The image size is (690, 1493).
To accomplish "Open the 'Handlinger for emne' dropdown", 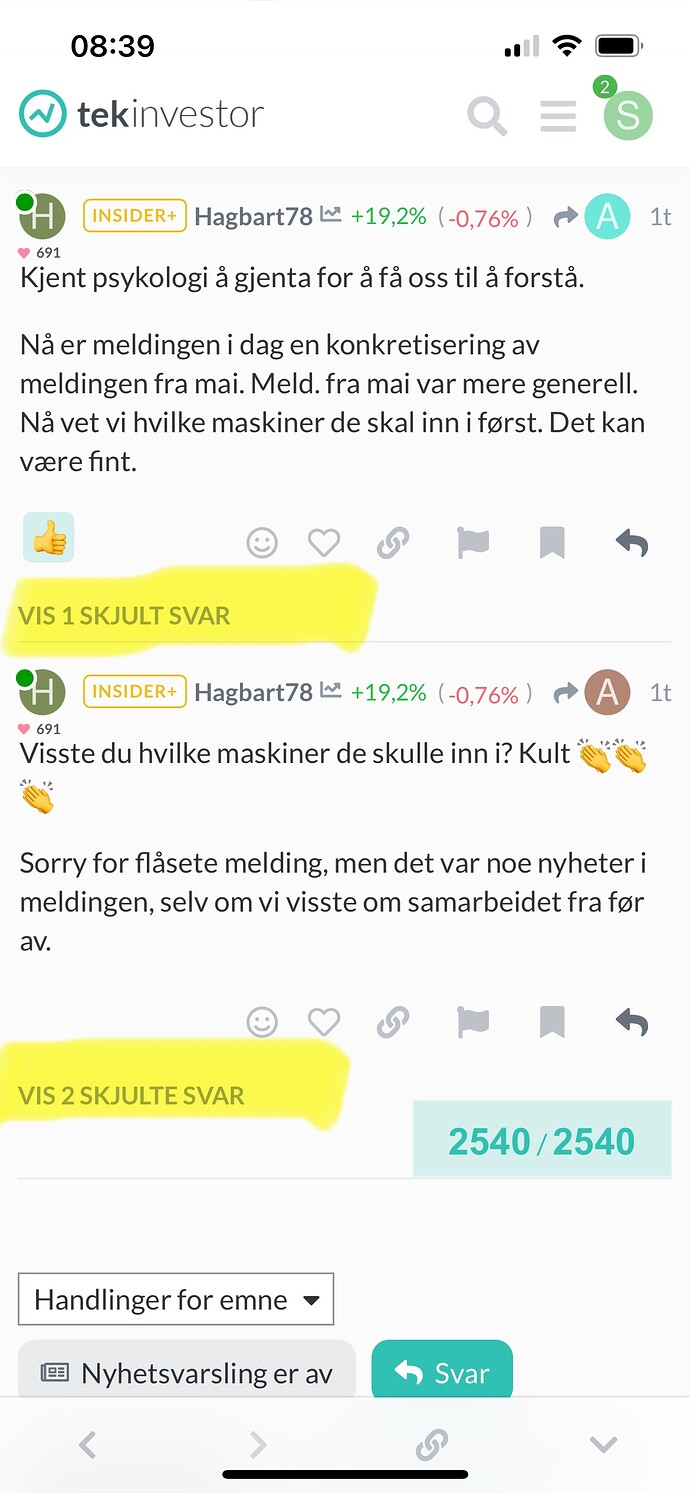I will 176,1299.
